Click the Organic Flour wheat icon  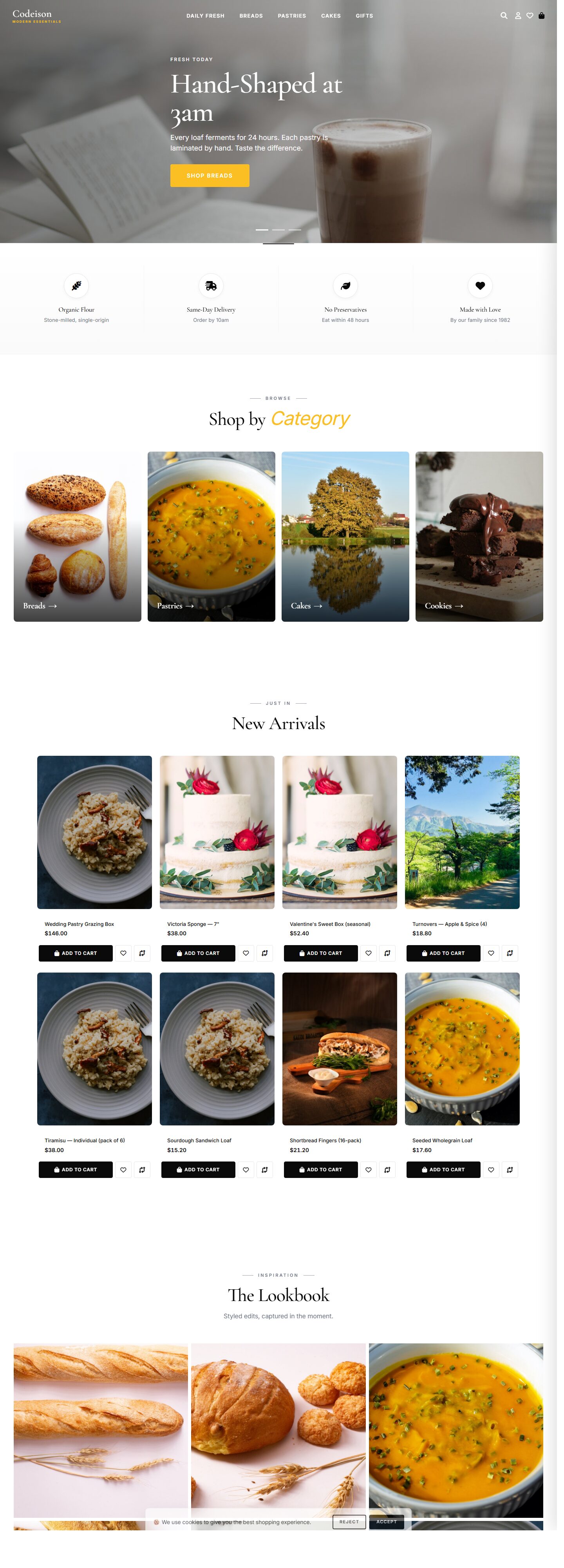tap(76, 286)
